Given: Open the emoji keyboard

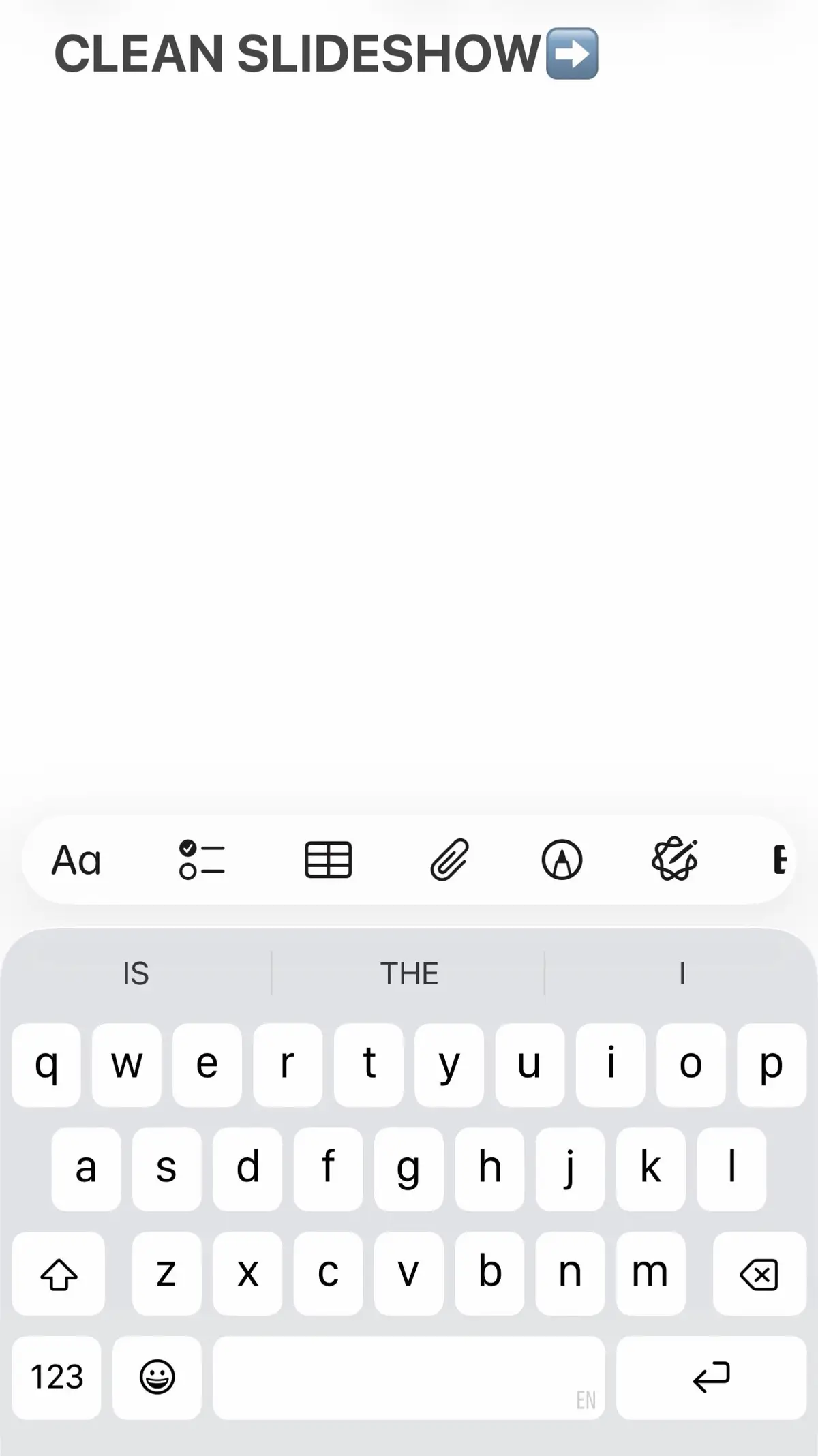Looking at the screenshot, I should point(157,1377).
